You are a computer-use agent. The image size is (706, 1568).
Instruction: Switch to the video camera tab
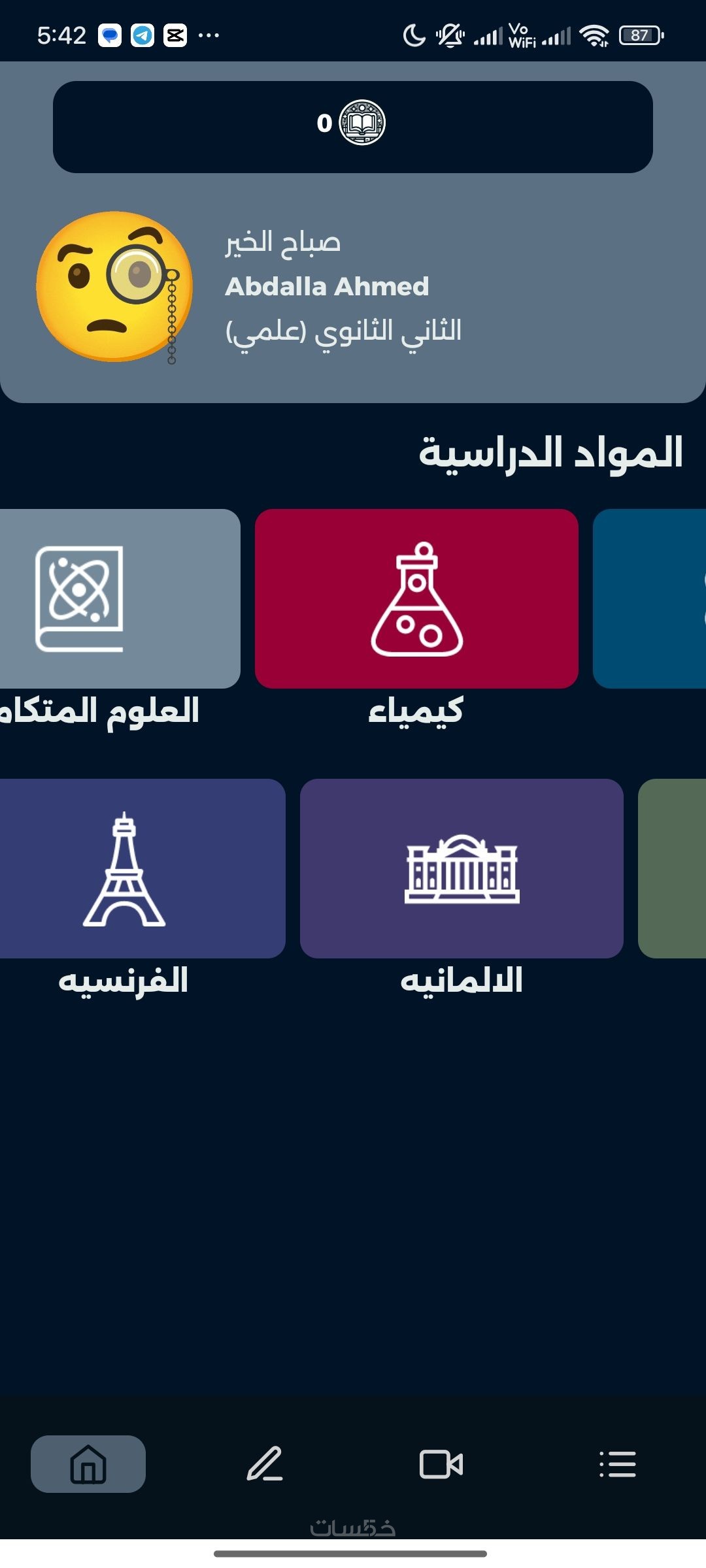[x=441, y=1464]
